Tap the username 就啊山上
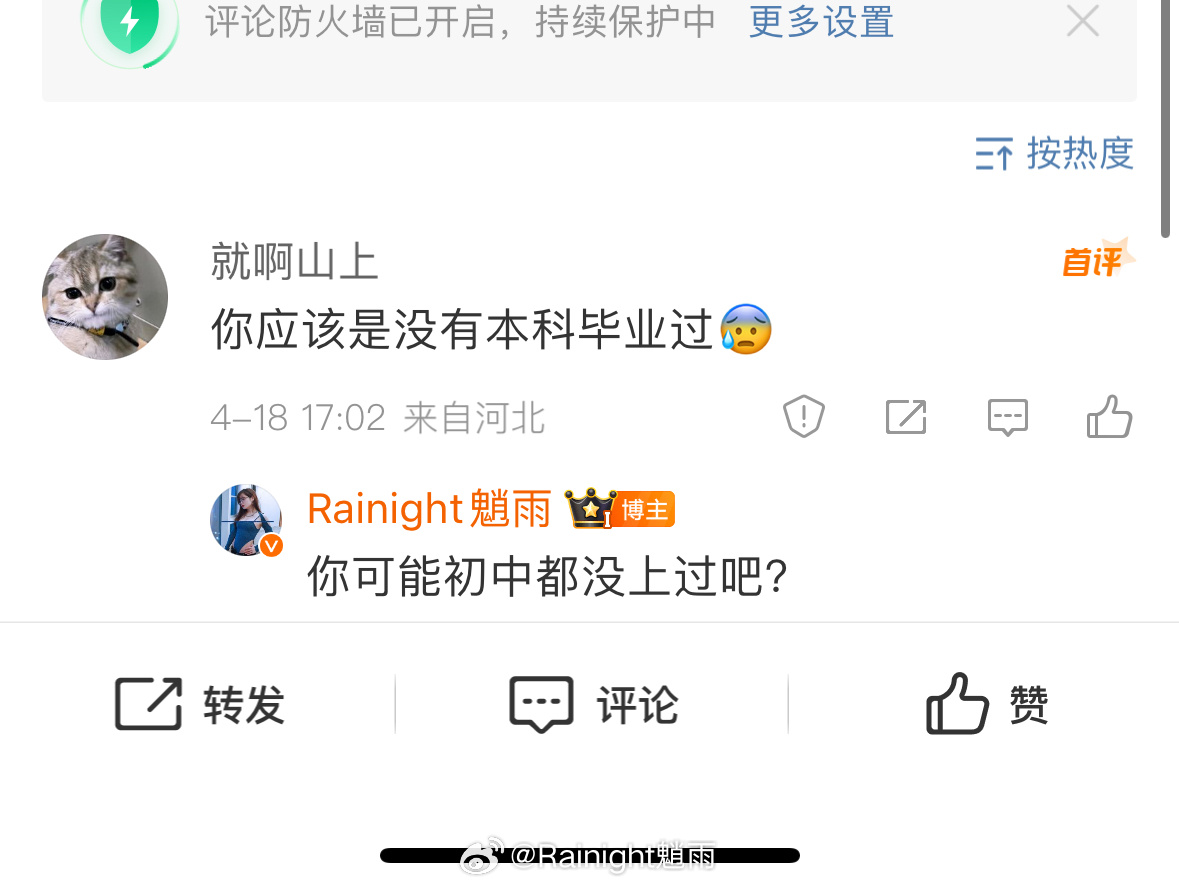Viewport: 1179px width, 887px height. tap(294, 263)
